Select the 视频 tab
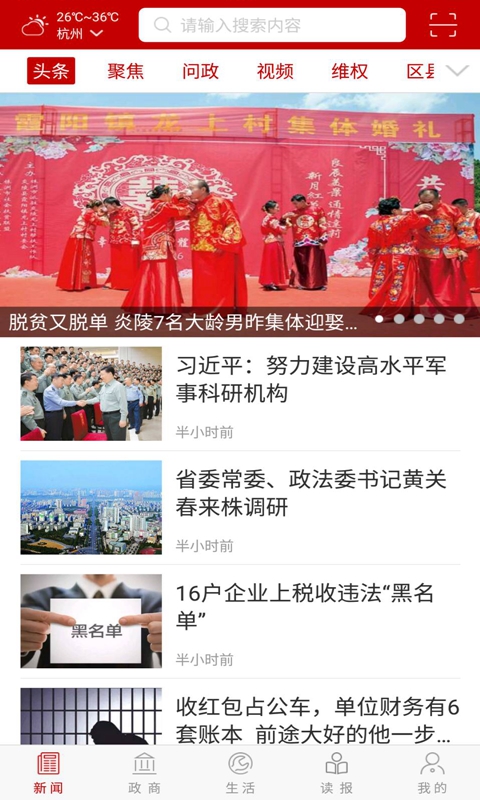The height and width of the screenshot is (800, 480). coord(275,71)
